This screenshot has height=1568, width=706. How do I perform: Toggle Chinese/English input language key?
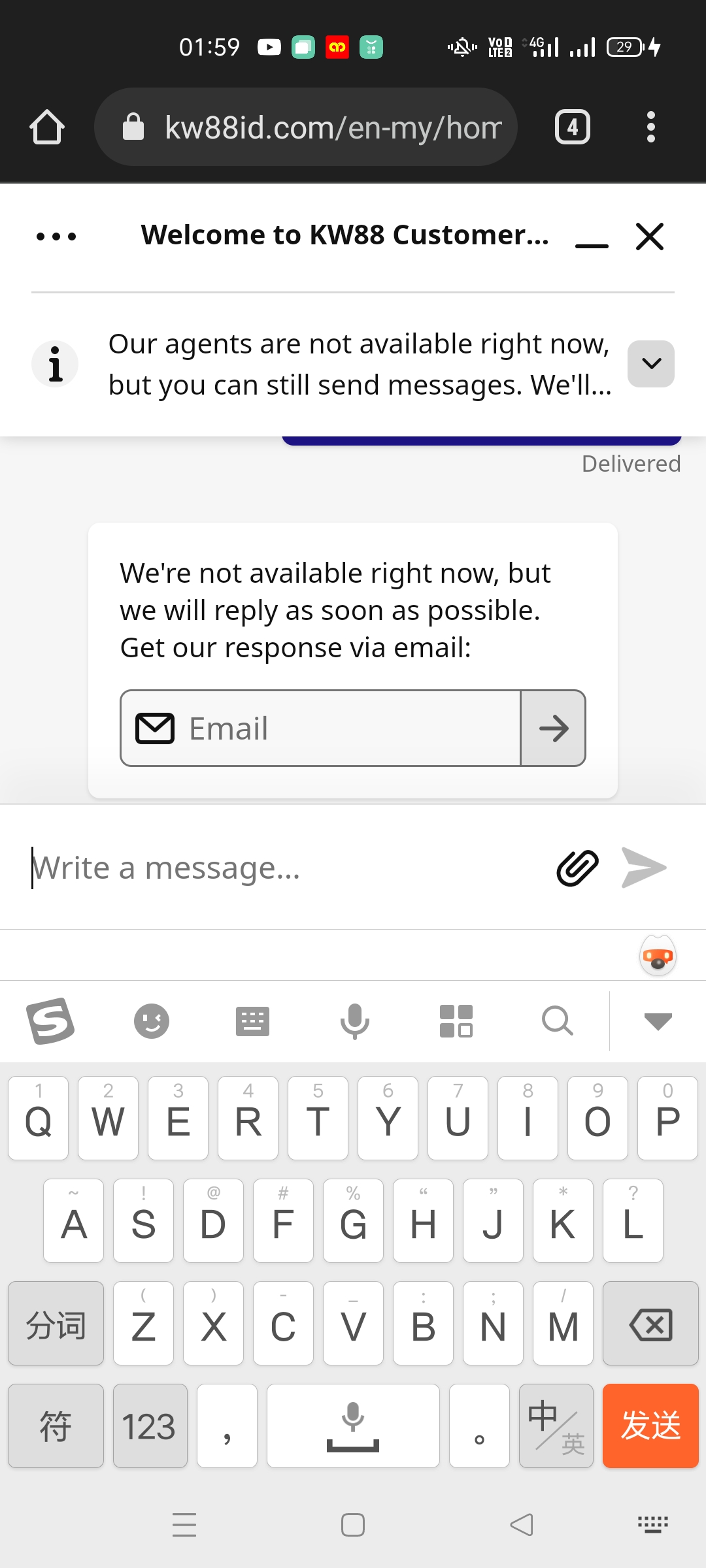coord(556,1426)
